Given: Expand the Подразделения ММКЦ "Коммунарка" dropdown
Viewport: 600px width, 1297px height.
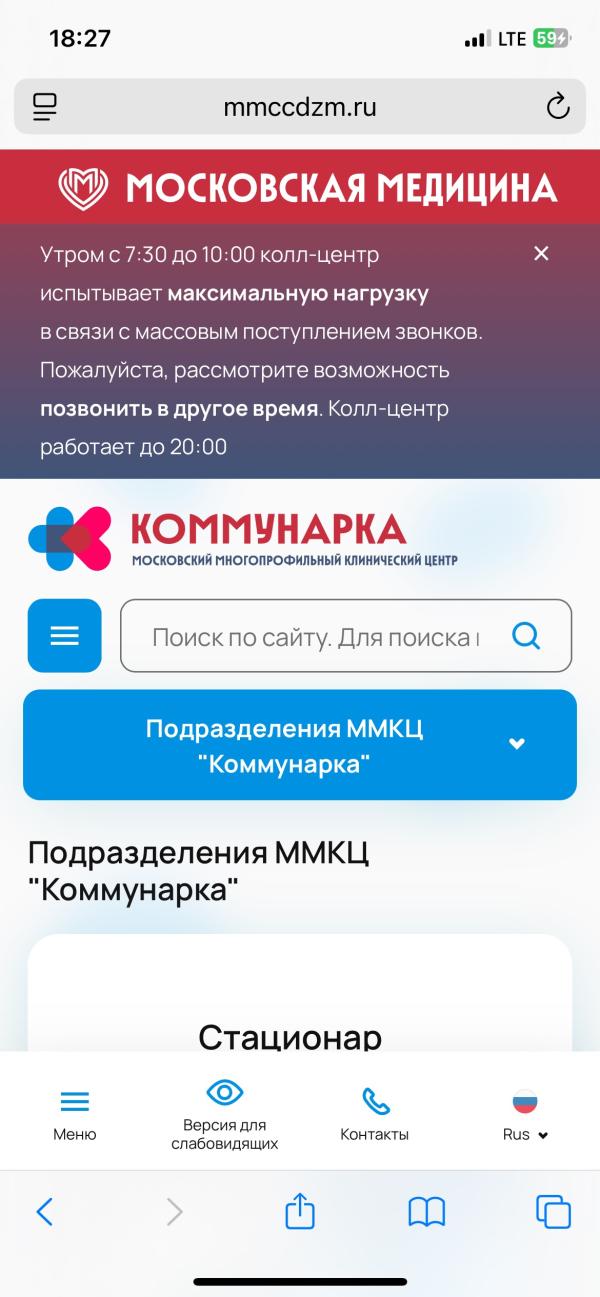Looking at the screenshot, I should pos(300,745).
